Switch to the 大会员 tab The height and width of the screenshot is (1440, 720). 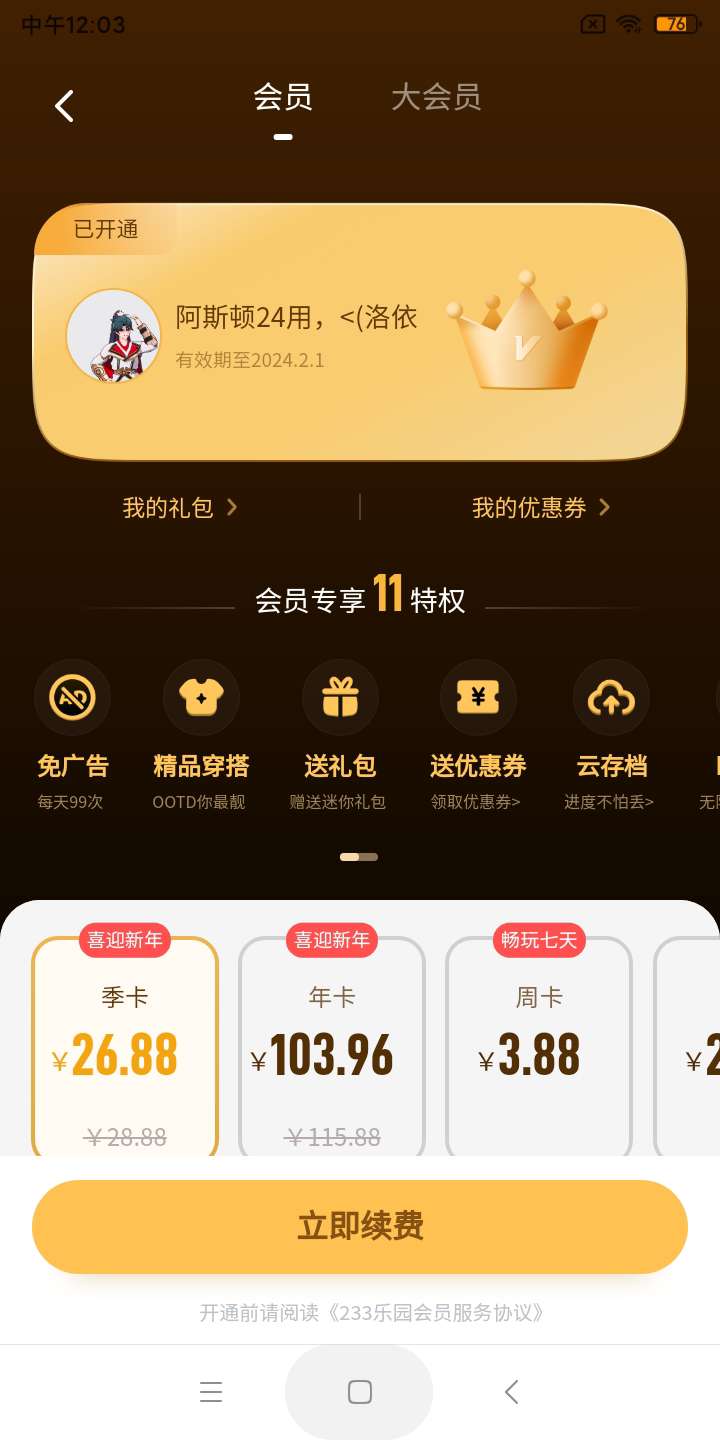point(436,97)
